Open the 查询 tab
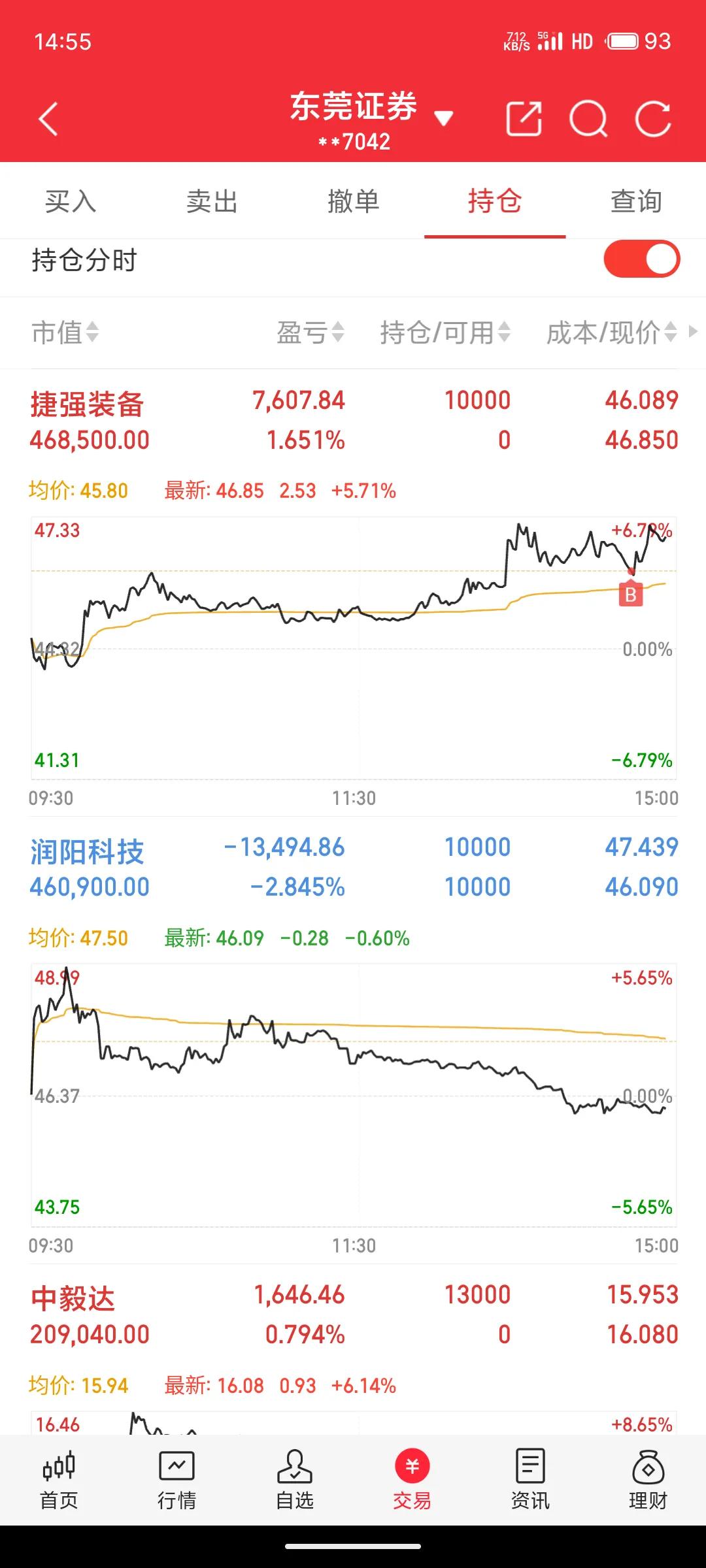This screenshot has width=706, height=1568. pos(636,201)
